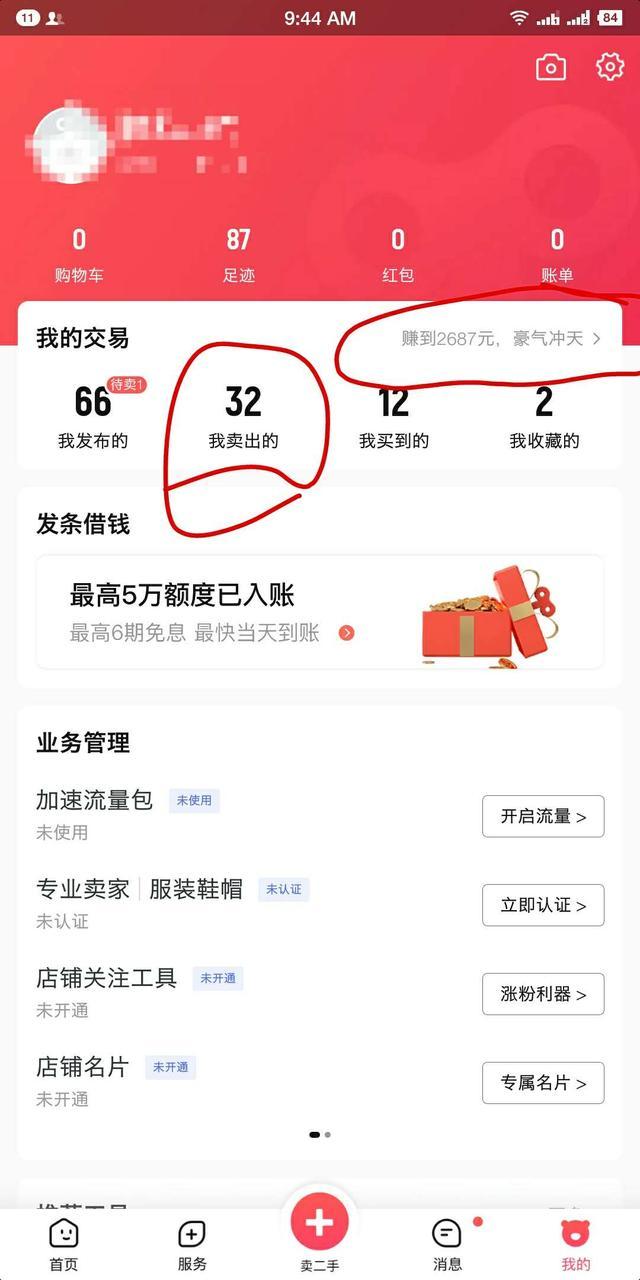This screenshot has width=640, height=1280.
Task: Tap the 开启流量 button
Action: [x=543, y=816]
